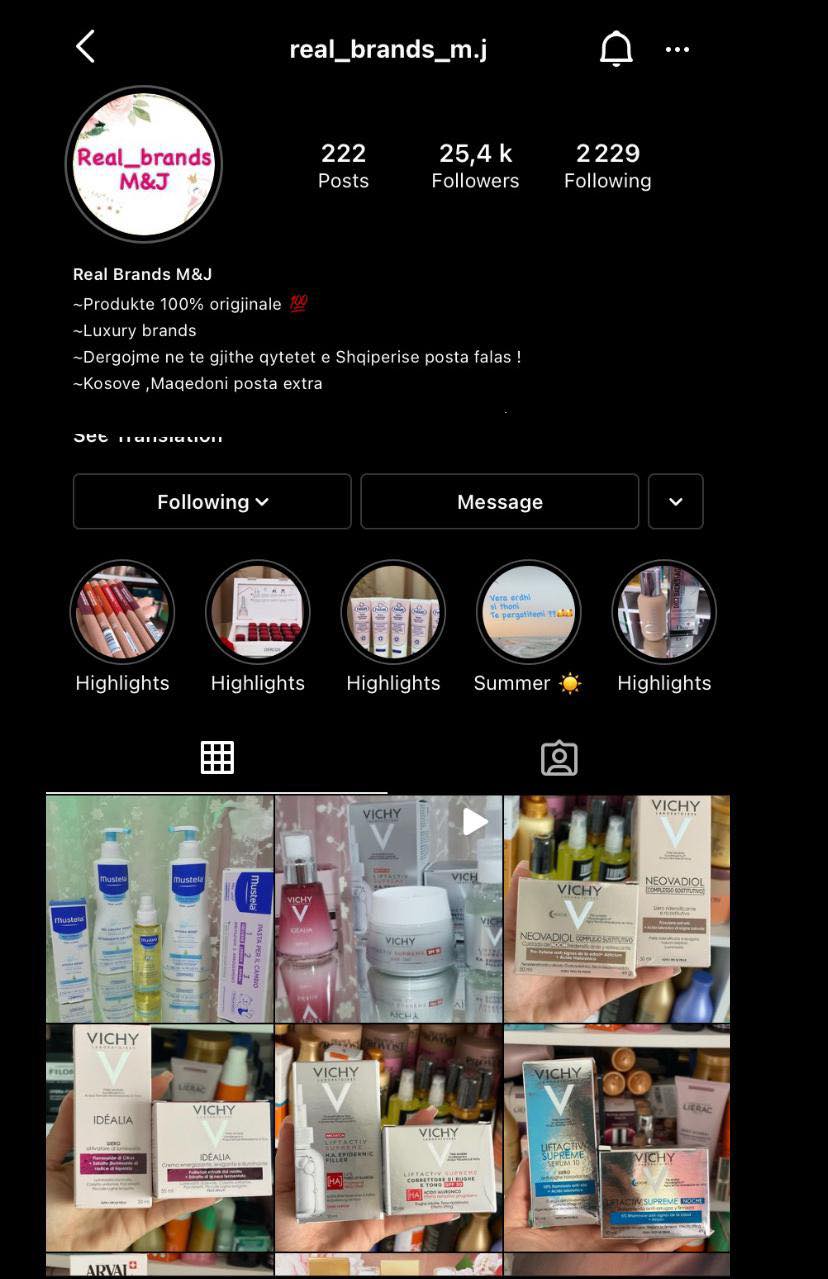Tap See Translation under the bio

147,437
